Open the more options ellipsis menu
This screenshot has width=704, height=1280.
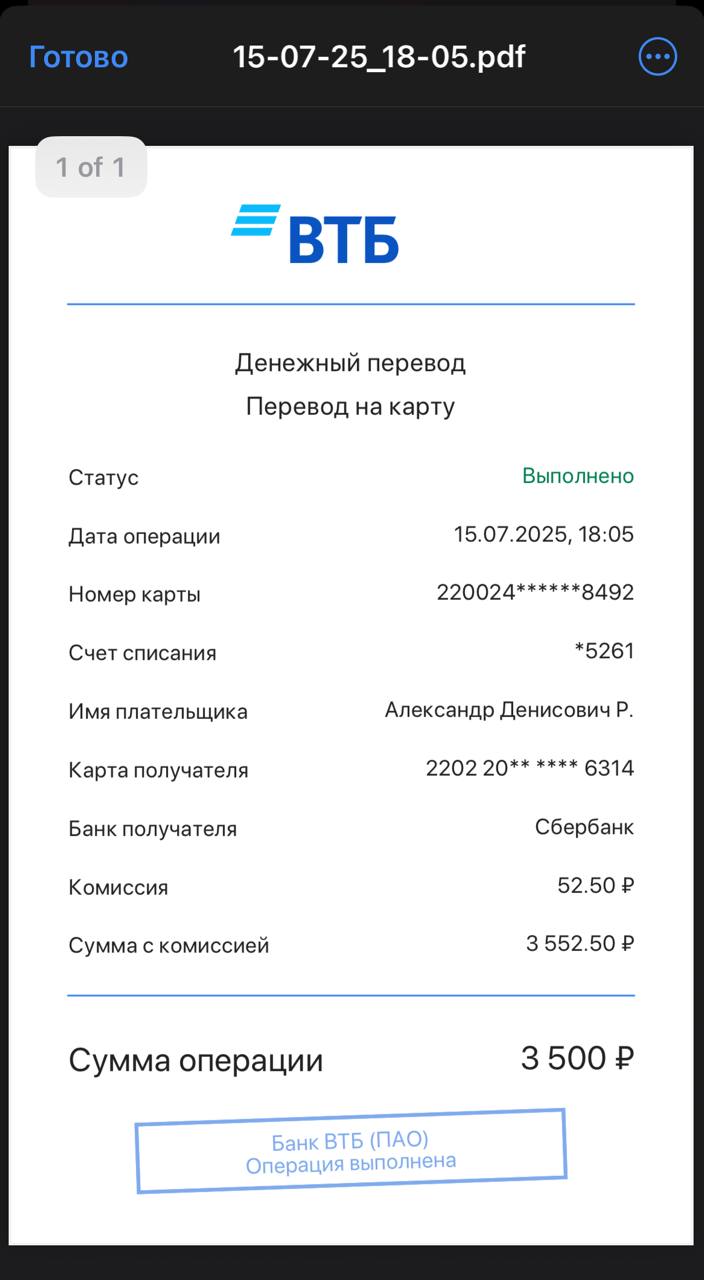click(658, 57)
